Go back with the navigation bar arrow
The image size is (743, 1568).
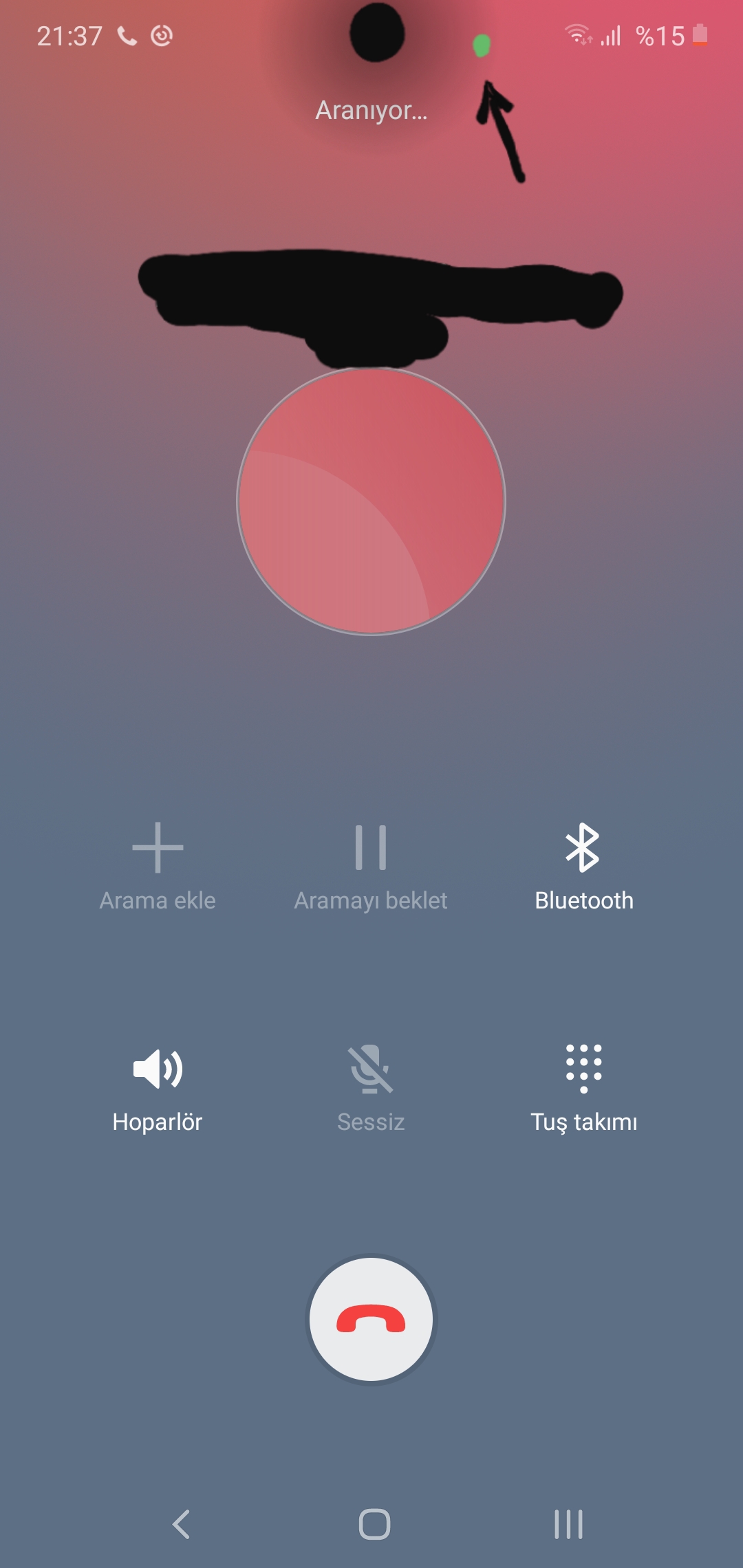181,1525
